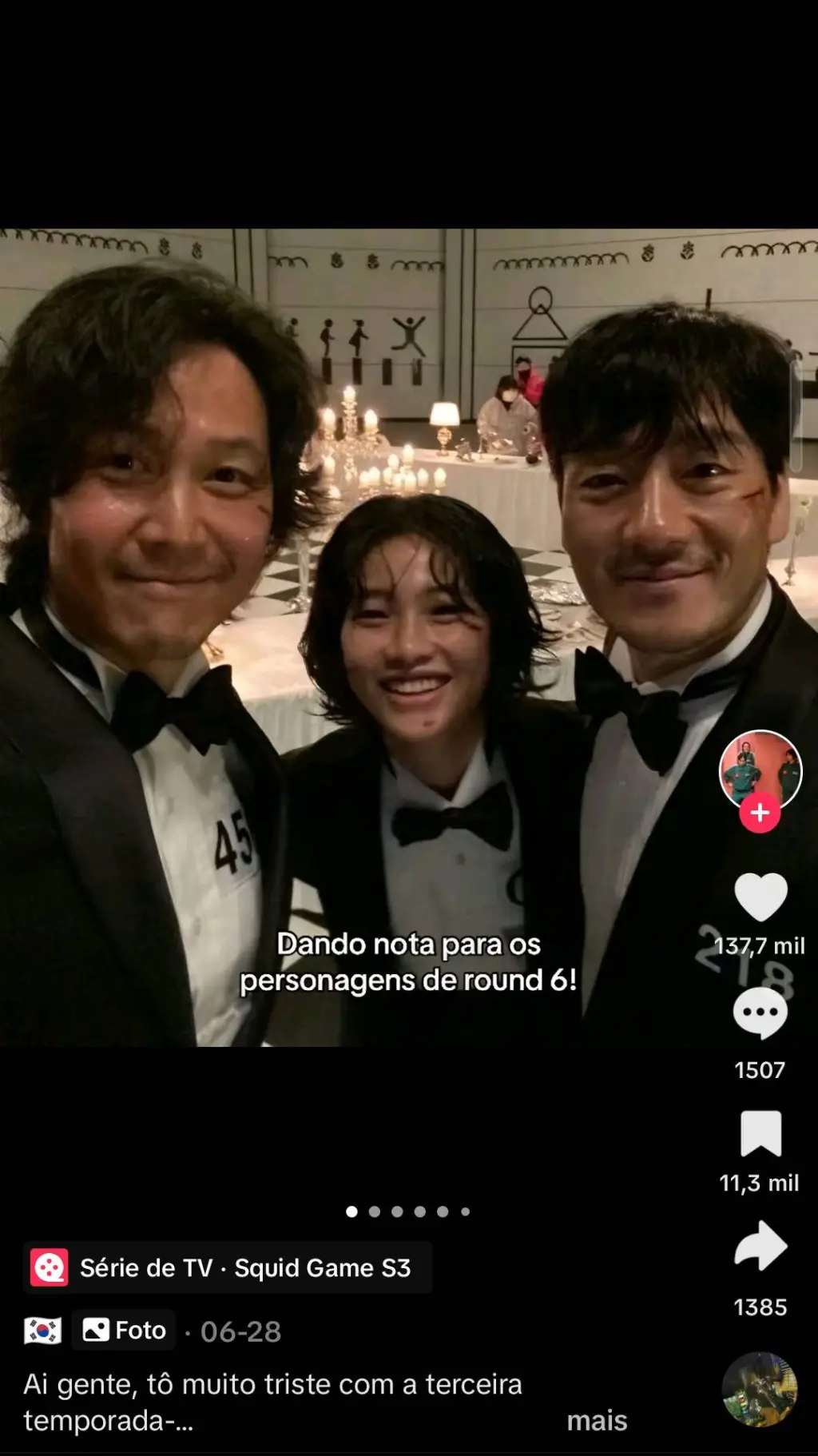Expand the caption with 'mais'
Viewport: 818px width, 1456px height.
(597, 1421)
